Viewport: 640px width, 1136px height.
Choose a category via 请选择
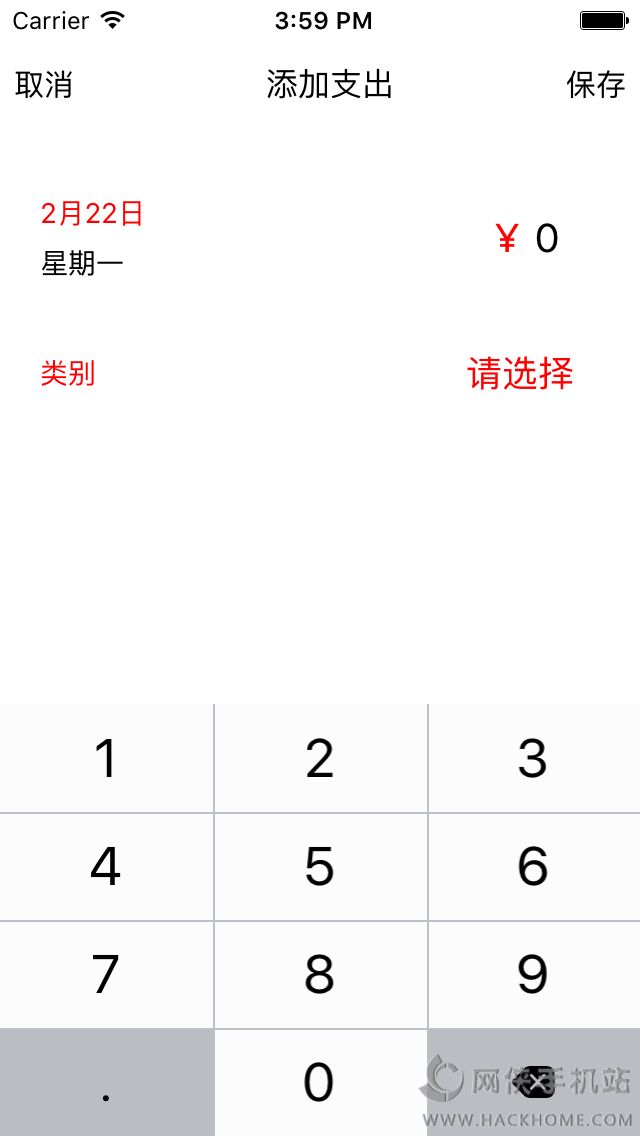[520, 373]
